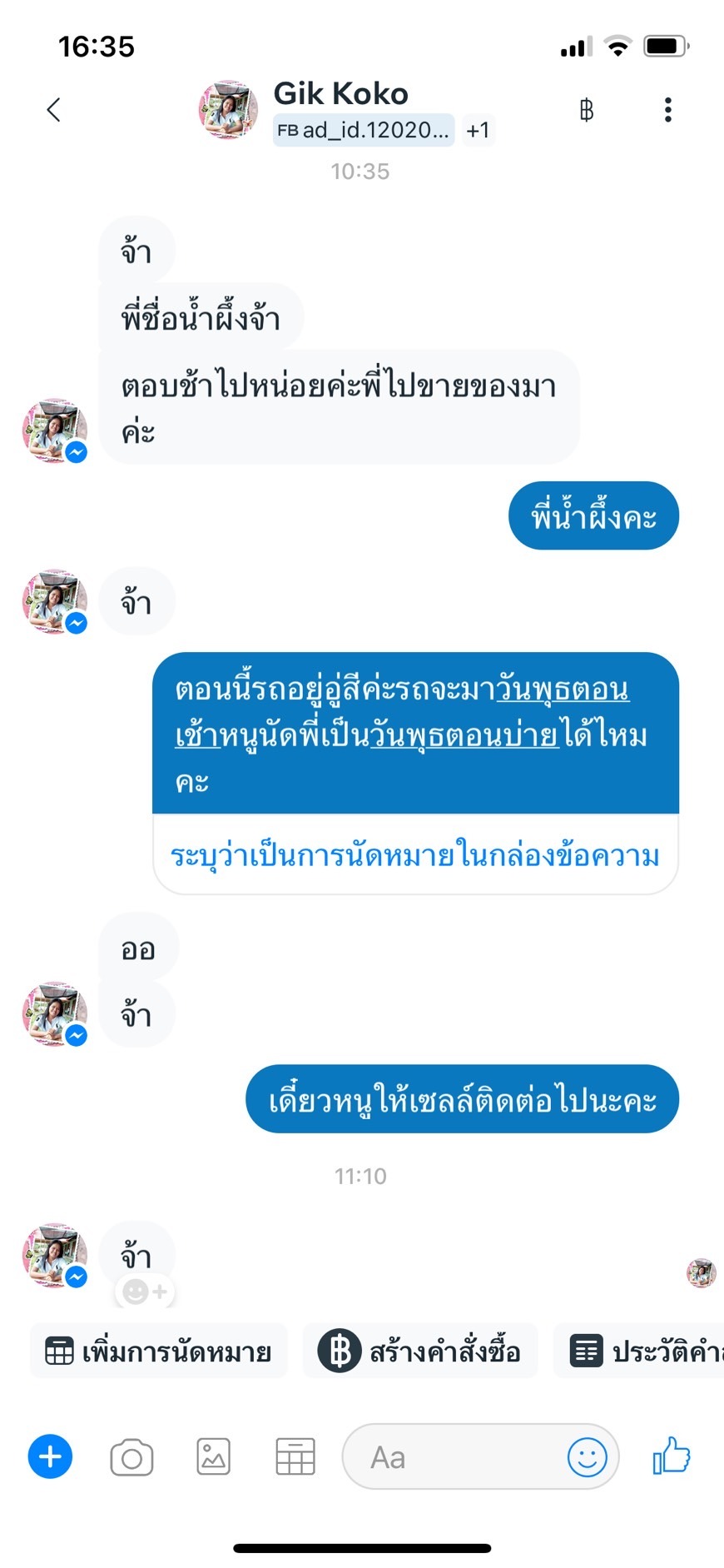Open the emoji smiley picker
The image size is (724, 1568).
point(588,1457)
